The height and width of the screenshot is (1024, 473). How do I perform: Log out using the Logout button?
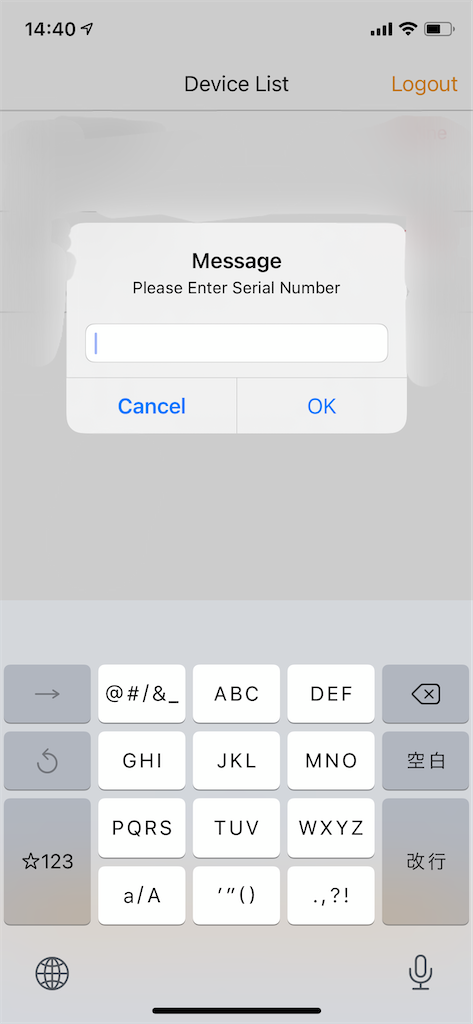(424, 84)
